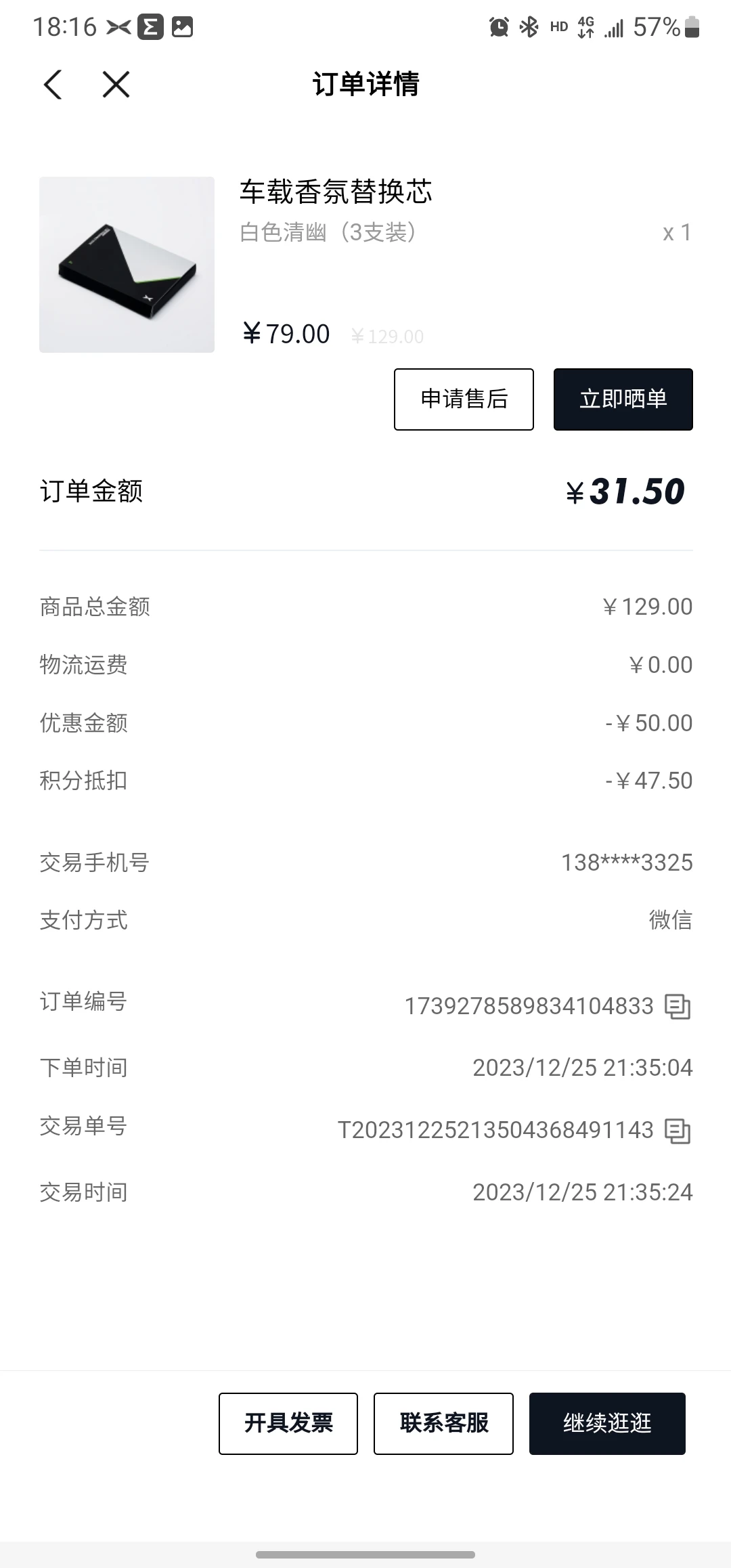Copy the transaction number 交易单号
This screenshot has width=731, height=1568.
[x=678, y=1131]
